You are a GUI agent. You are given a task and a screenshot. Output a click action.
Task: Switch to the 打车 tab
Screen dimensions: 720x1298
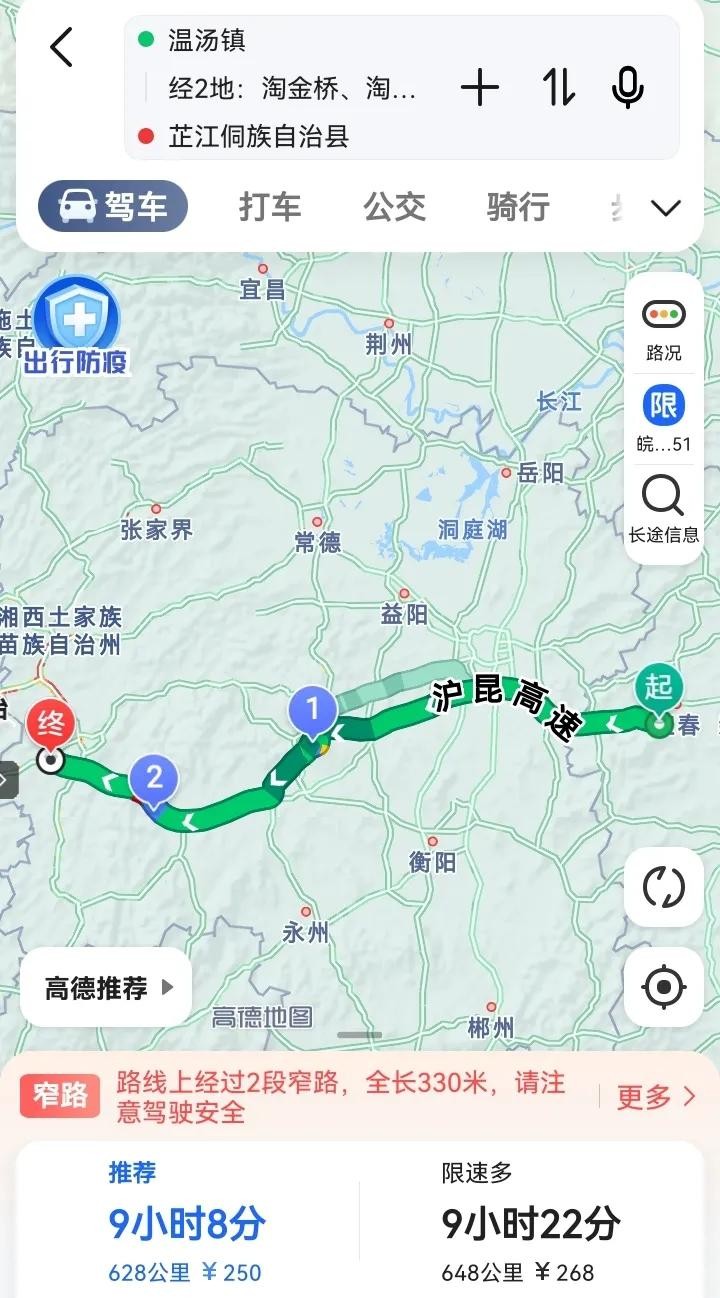[270, 207]
